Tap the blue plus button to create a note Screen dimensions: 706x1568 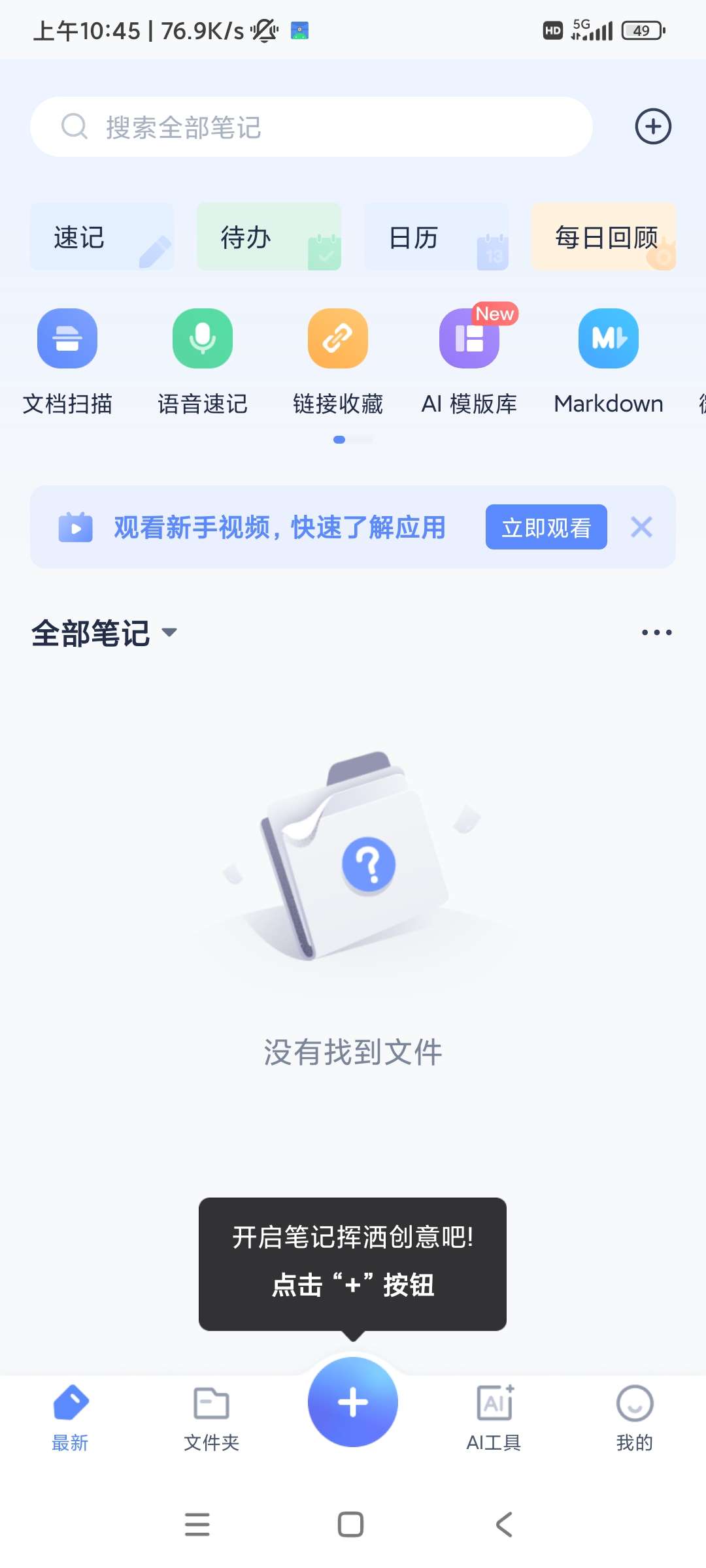353,1402
